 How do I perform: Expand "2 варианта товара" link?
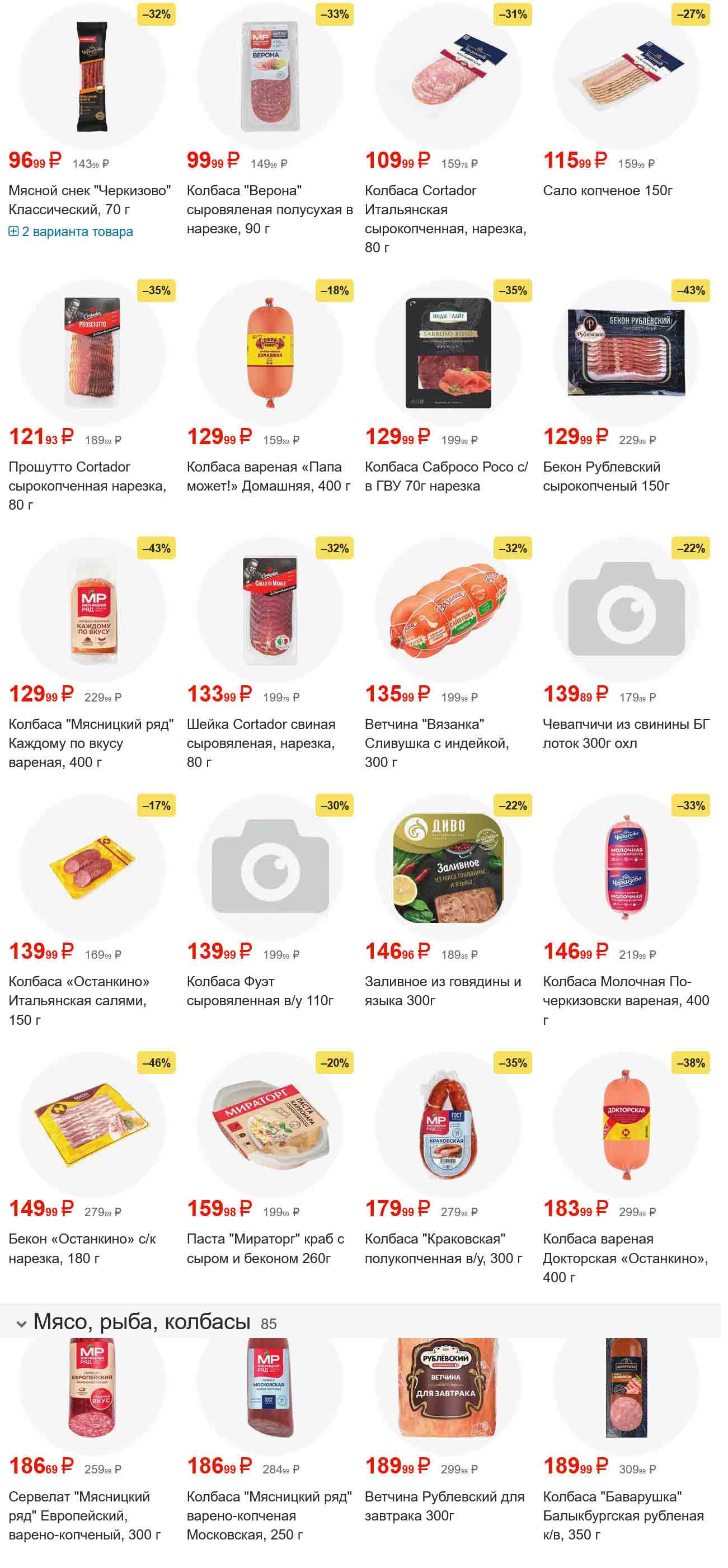[77, 233]
